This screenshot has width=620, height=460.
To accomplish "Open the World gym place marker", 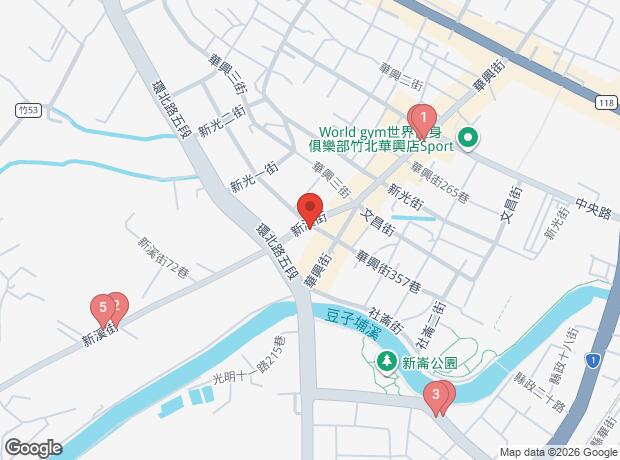I will coord(466,137).
